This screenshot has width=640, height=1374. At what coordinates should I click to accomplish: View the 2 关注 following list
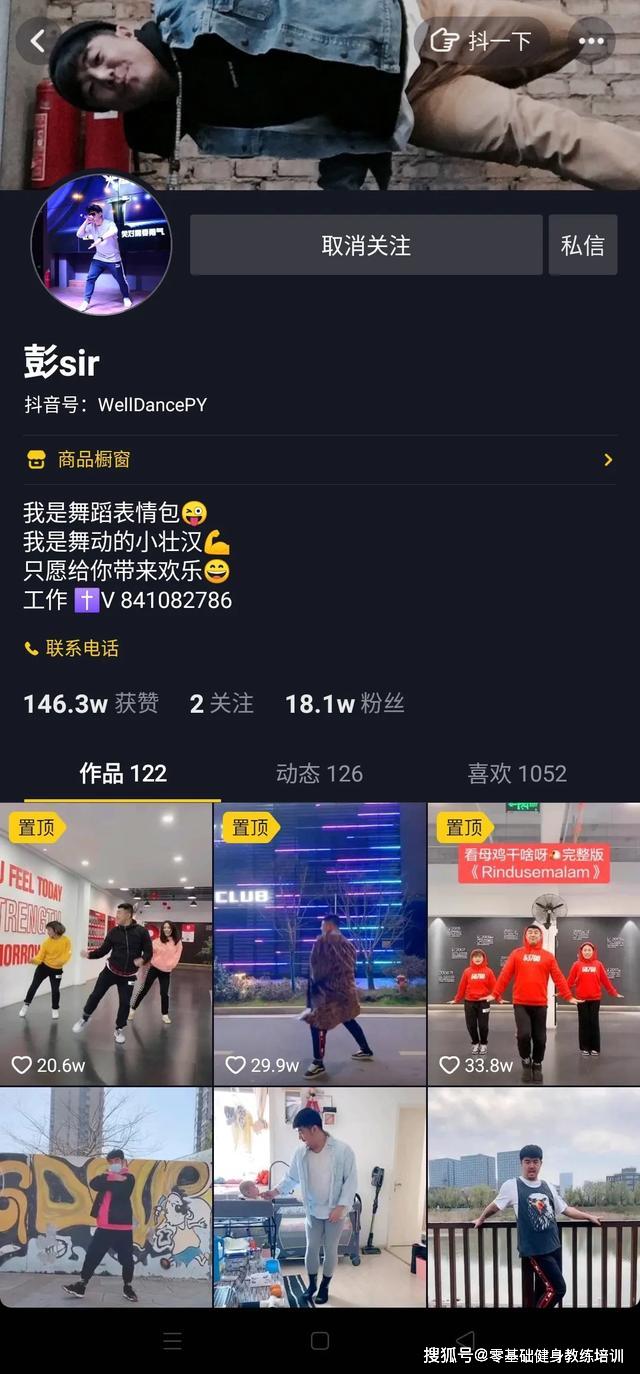pyautogui.click(x=222, y=704)
